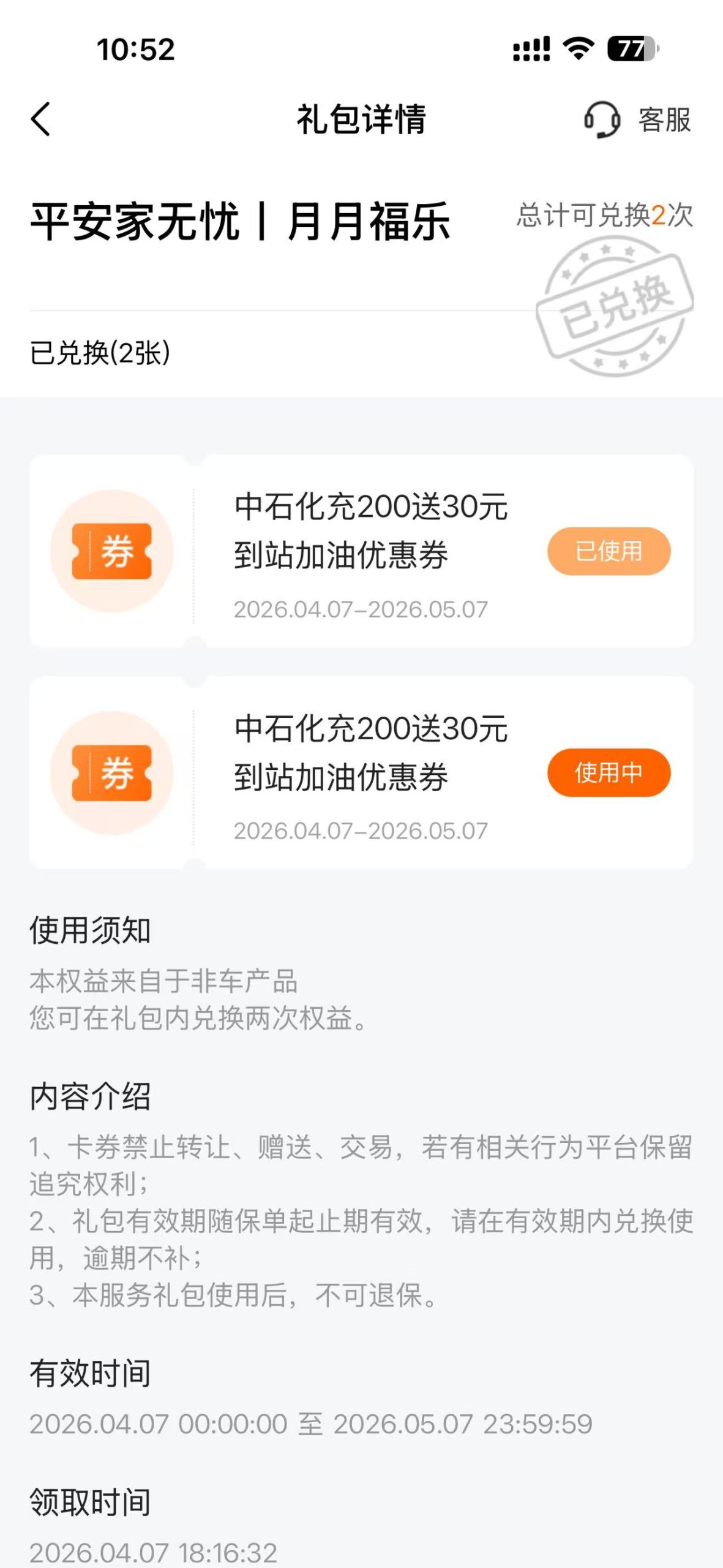Open customer service via the headset icon
The image size is (723, 1568).
(602, 121)
